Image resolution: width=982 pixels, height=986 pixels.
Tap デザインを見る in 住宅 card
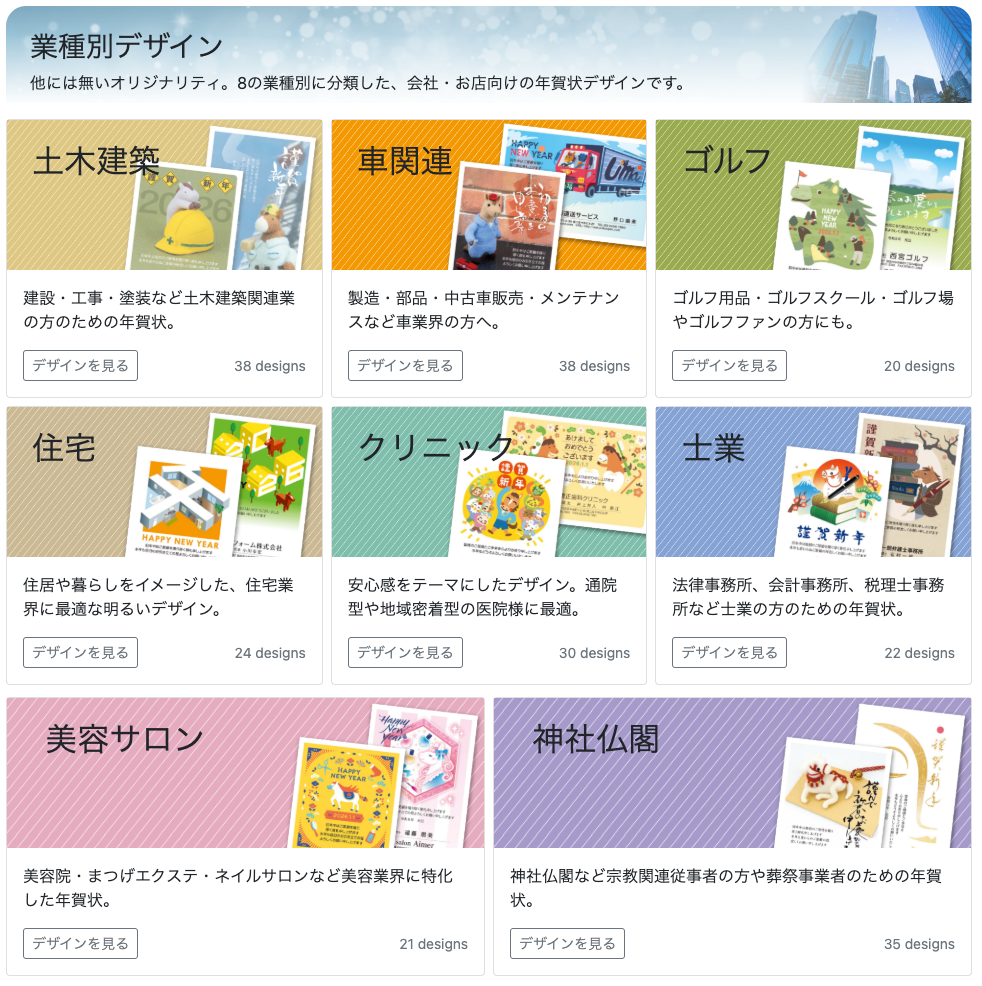(80, 653)
